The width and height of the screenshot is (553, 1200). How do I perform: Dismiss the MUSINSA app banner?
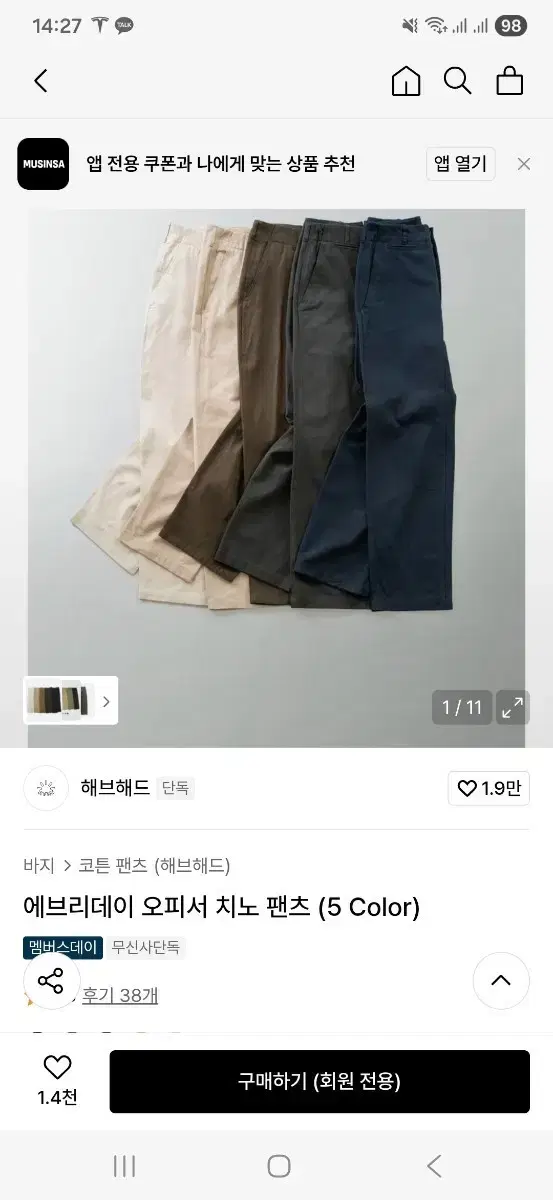524,164
